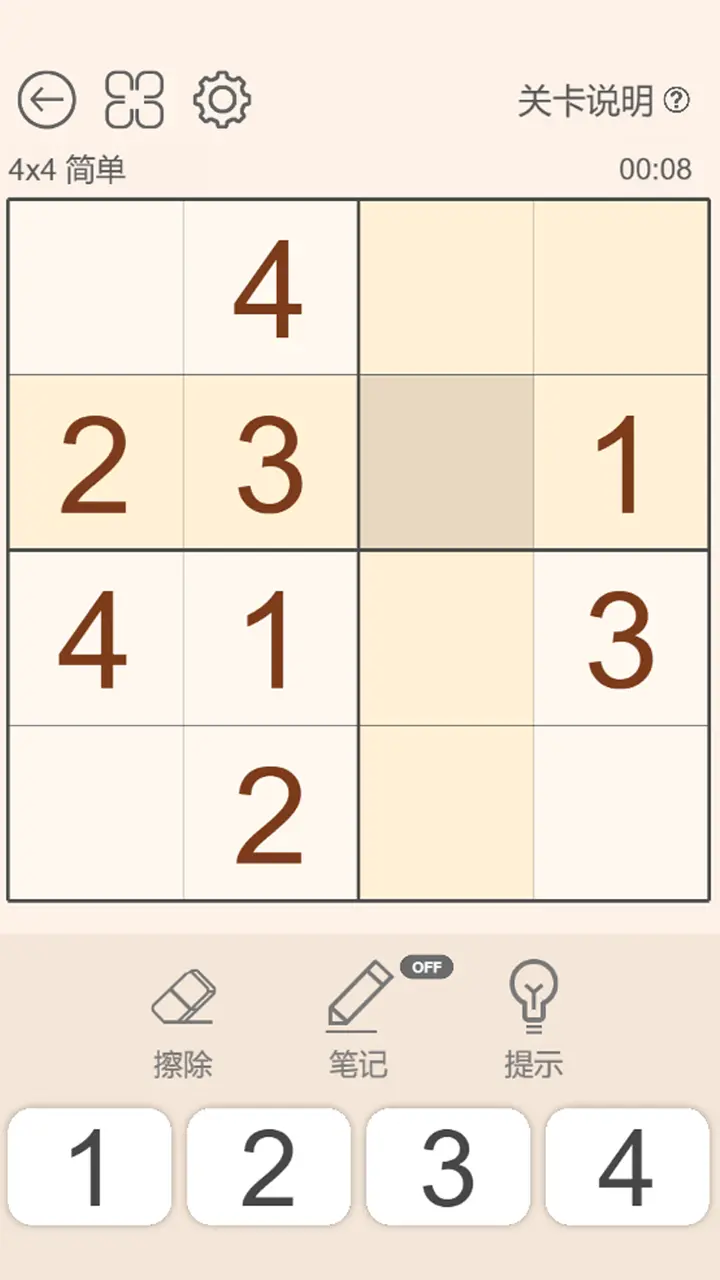Screen dimensions: 720x1280
Task: Get a hint with 提示 lightbulb
Action: click(x=533, y=1022)
